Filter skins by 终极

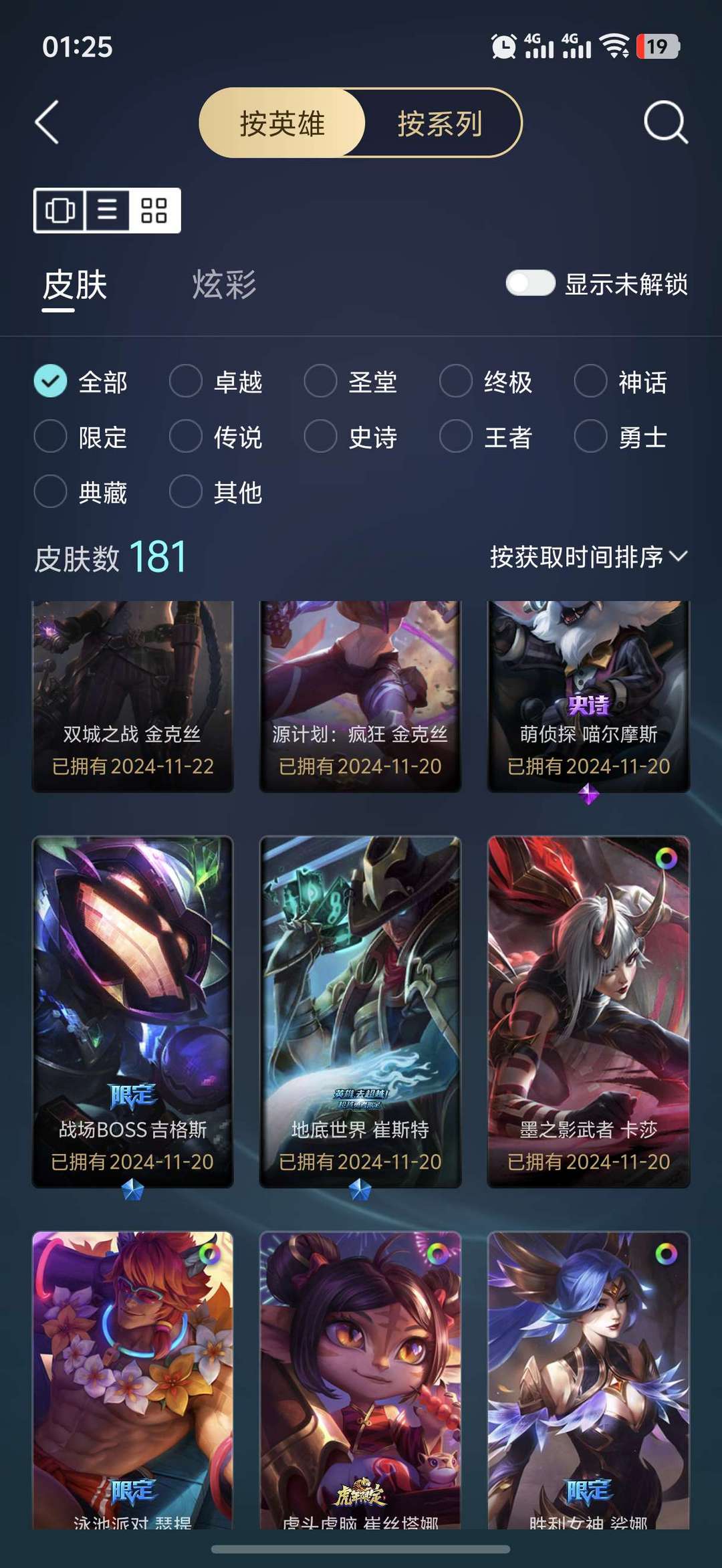coord(486,382)
